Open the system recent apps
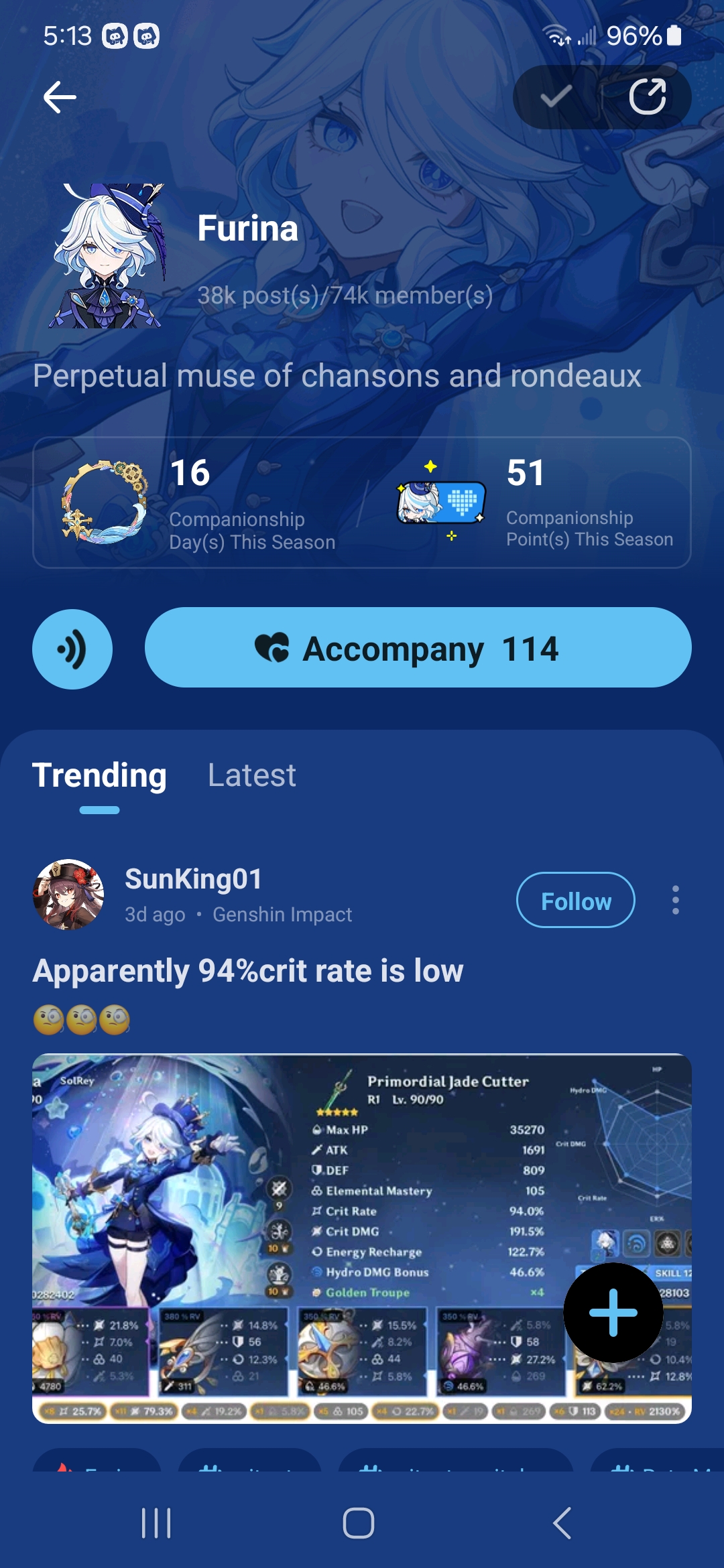The width and height of the screenshot is (724, 1568). [x=156, y=1523]
